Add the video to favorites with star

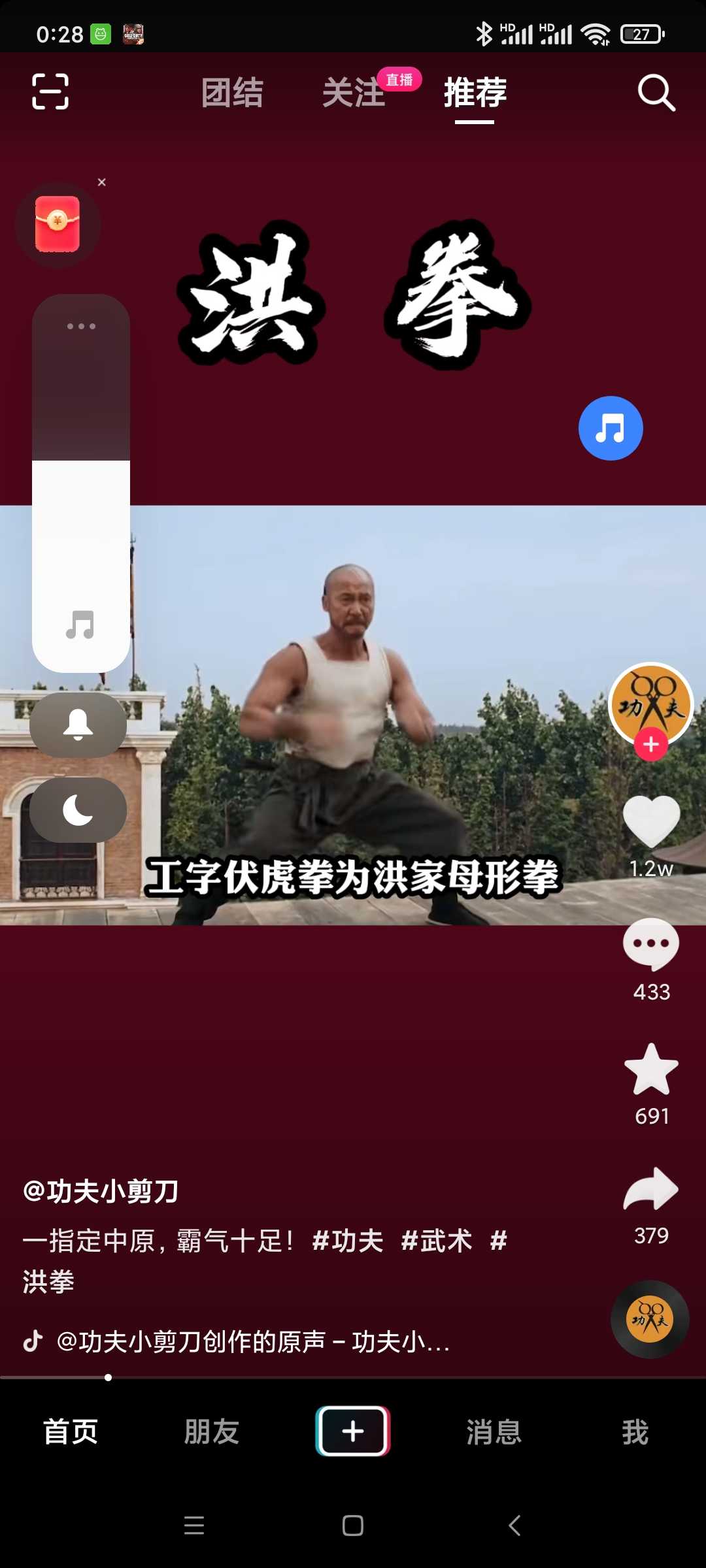click(x=651, y=1069)
